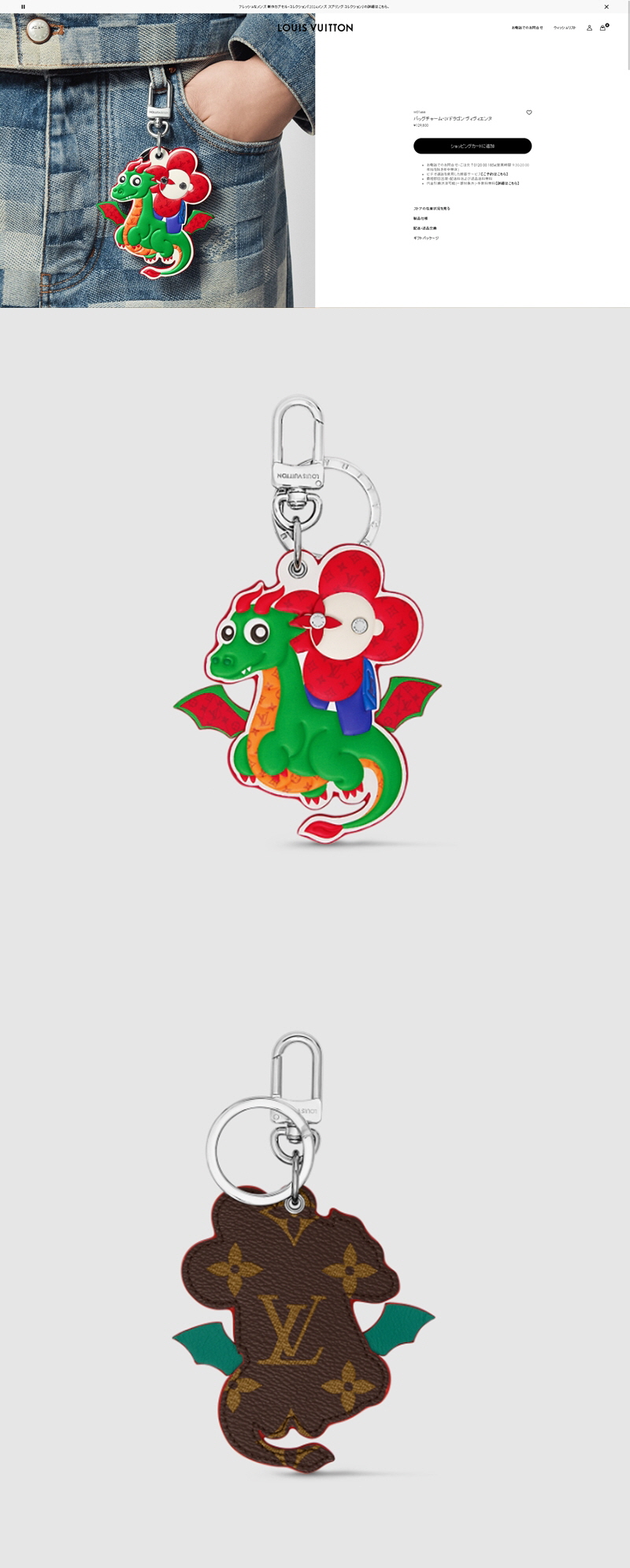This screenshot has width=630, height=1568.
Task: Open the shopping bag
Action: pos(603,28)
